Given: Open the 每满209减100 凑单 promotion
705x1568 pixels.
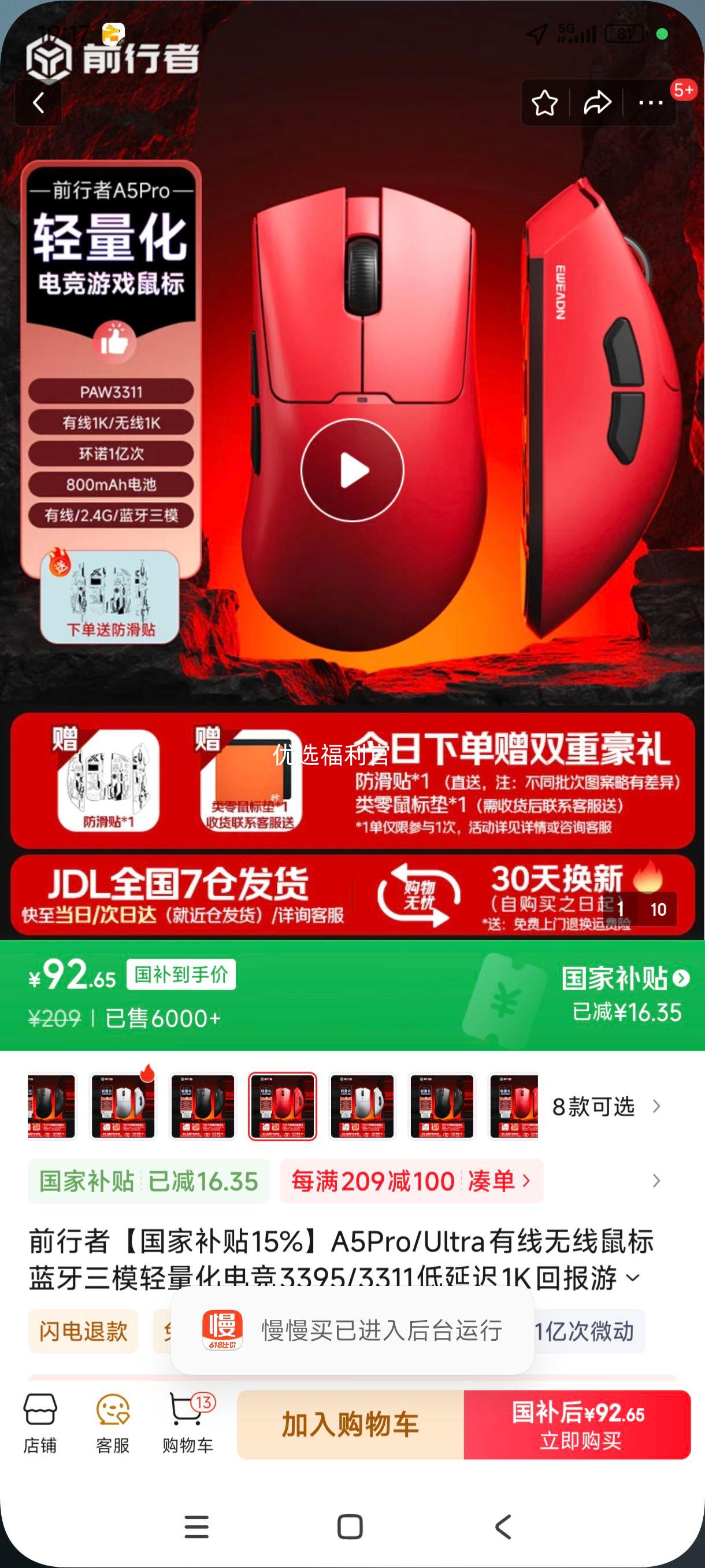Looking at the screenshot, I should coord(411,1181).
